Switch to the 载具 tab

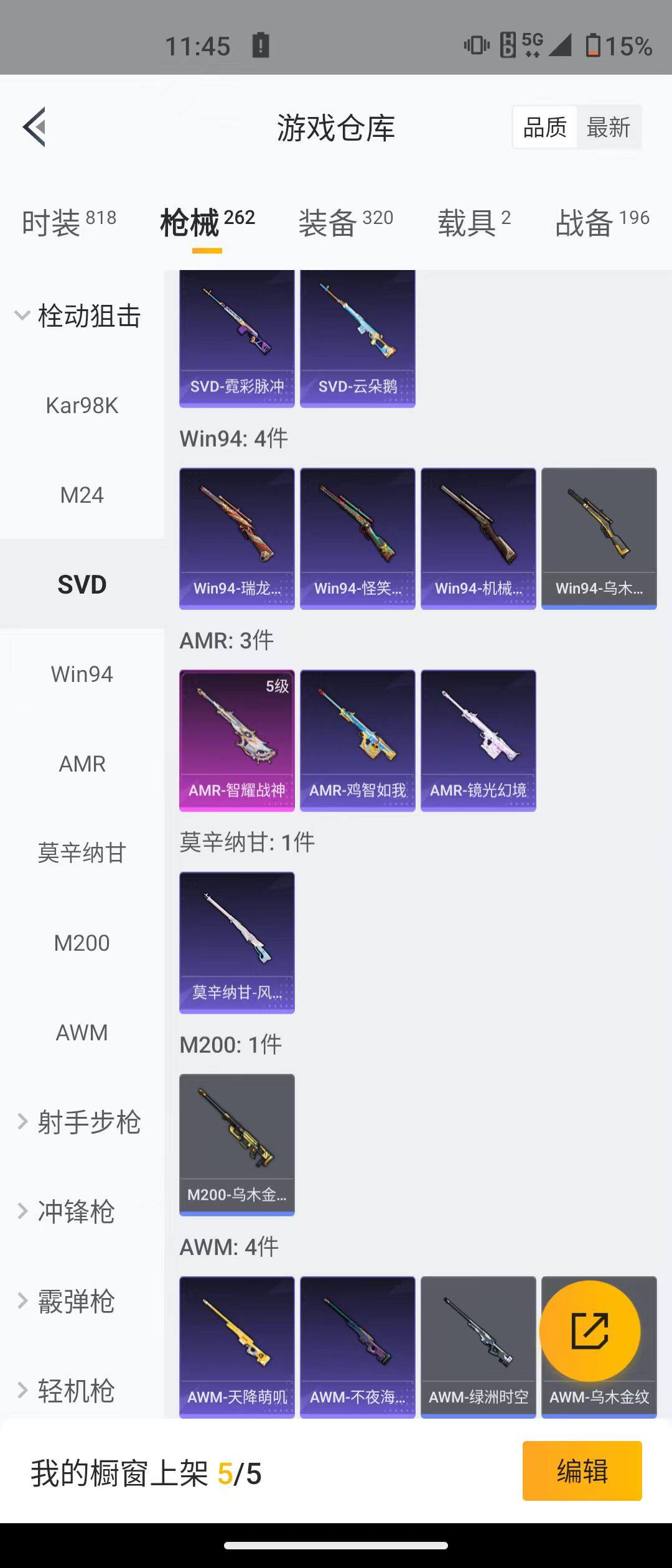(474, 223)
